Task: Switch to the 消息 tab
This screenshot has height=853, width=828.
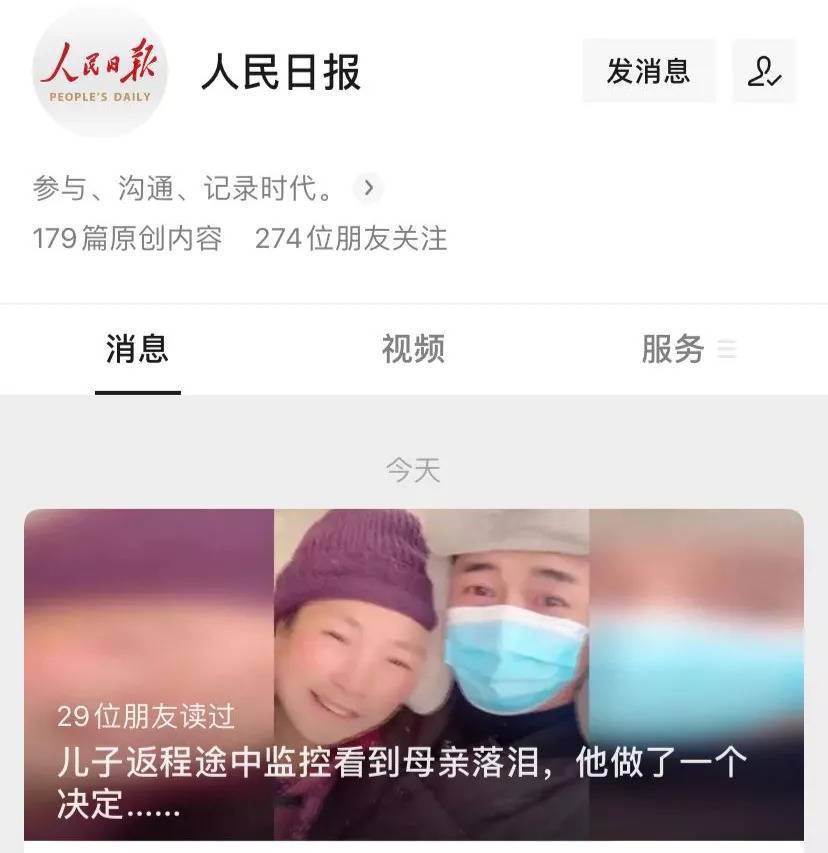Action: tap(137, 350)
